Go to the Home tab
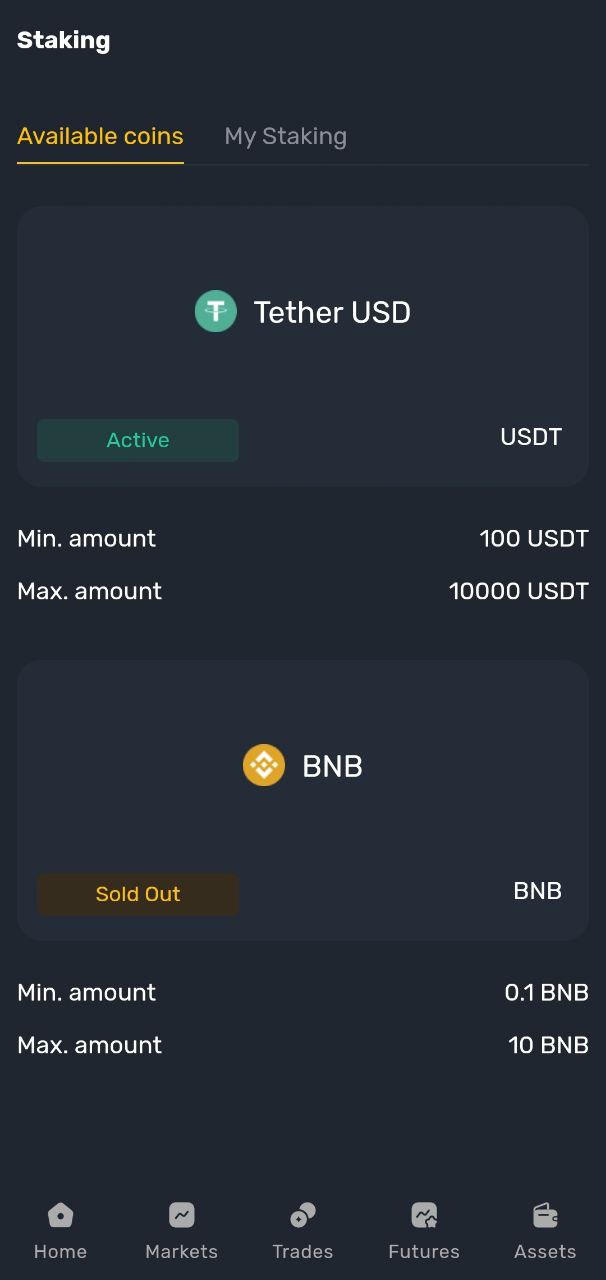Screen dimensions: 606x1280 [x=60, y=1232]
